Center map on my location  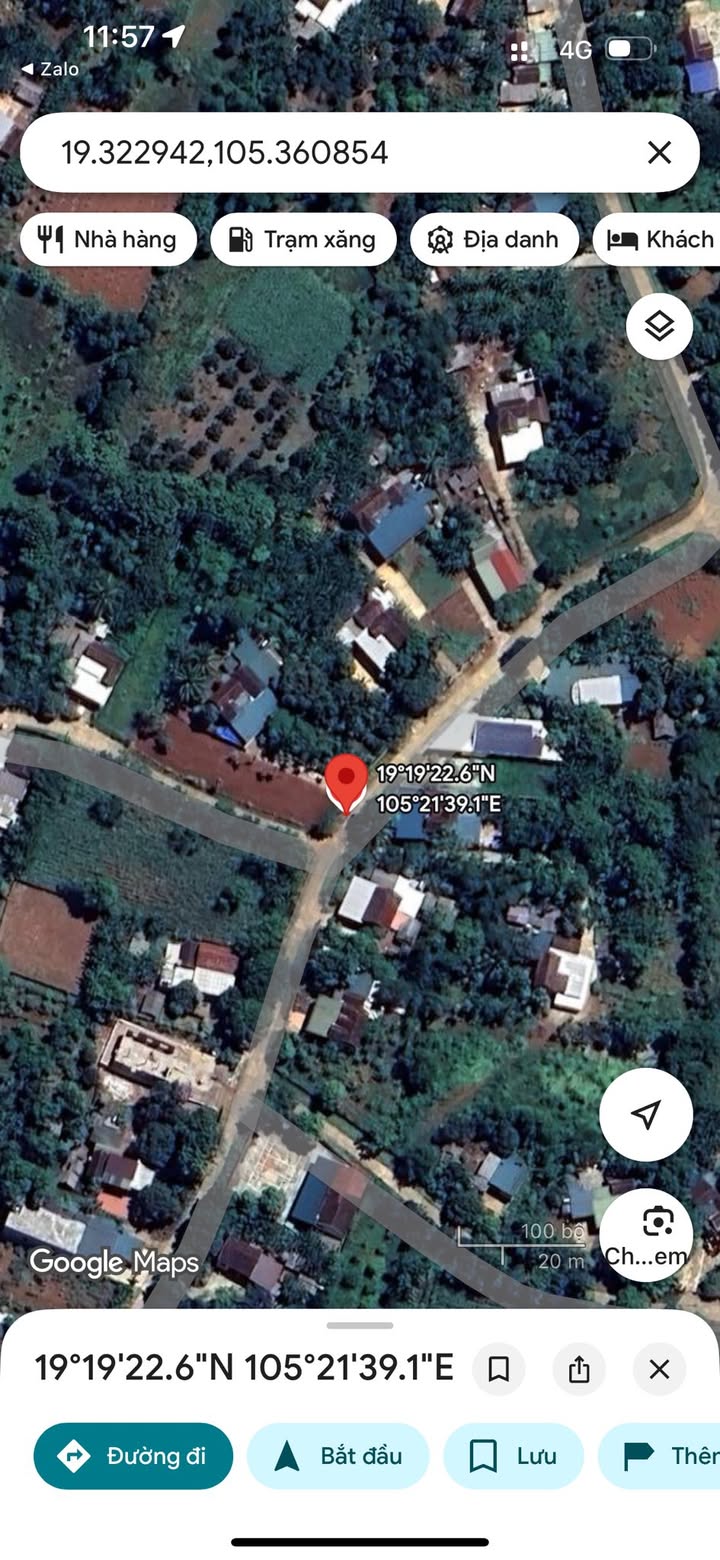click(646, 1114)
